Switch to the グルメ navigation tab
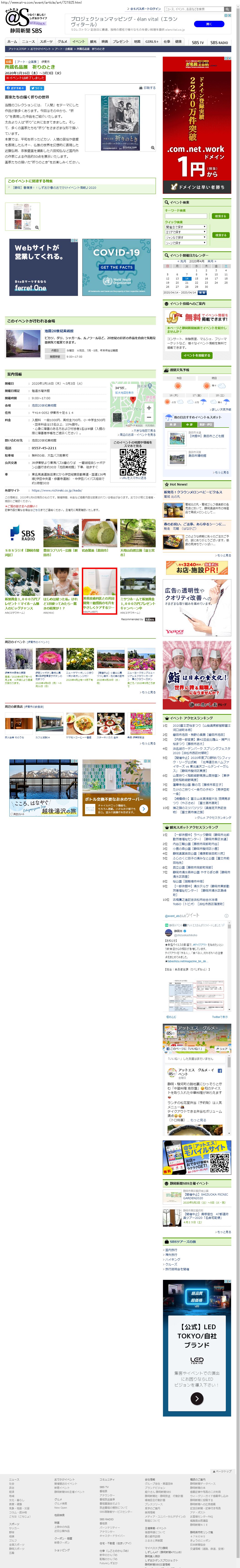Screen dimensions: 240x1568 coord(63,41)
